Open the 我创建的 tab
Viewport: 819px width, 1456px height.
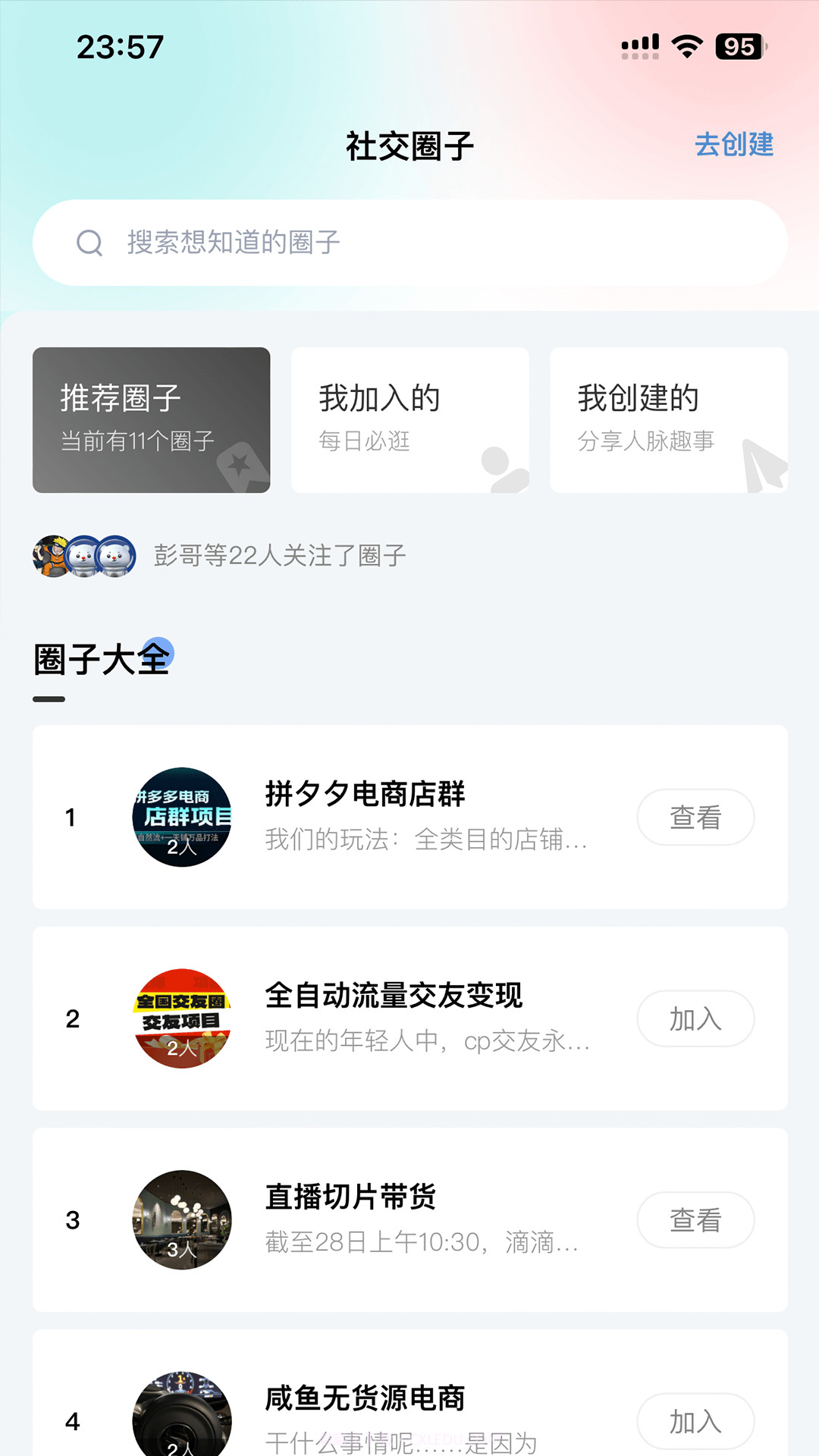[668, 419]
